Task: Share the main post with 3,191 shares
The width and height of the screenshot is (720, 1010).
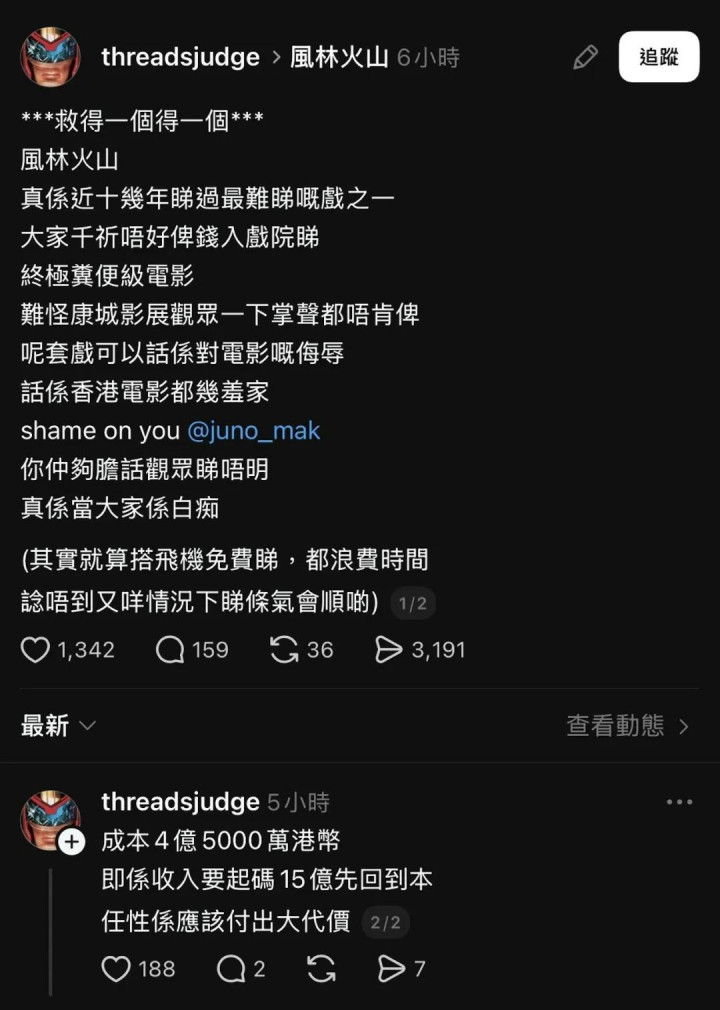Action: click(388, 650)
